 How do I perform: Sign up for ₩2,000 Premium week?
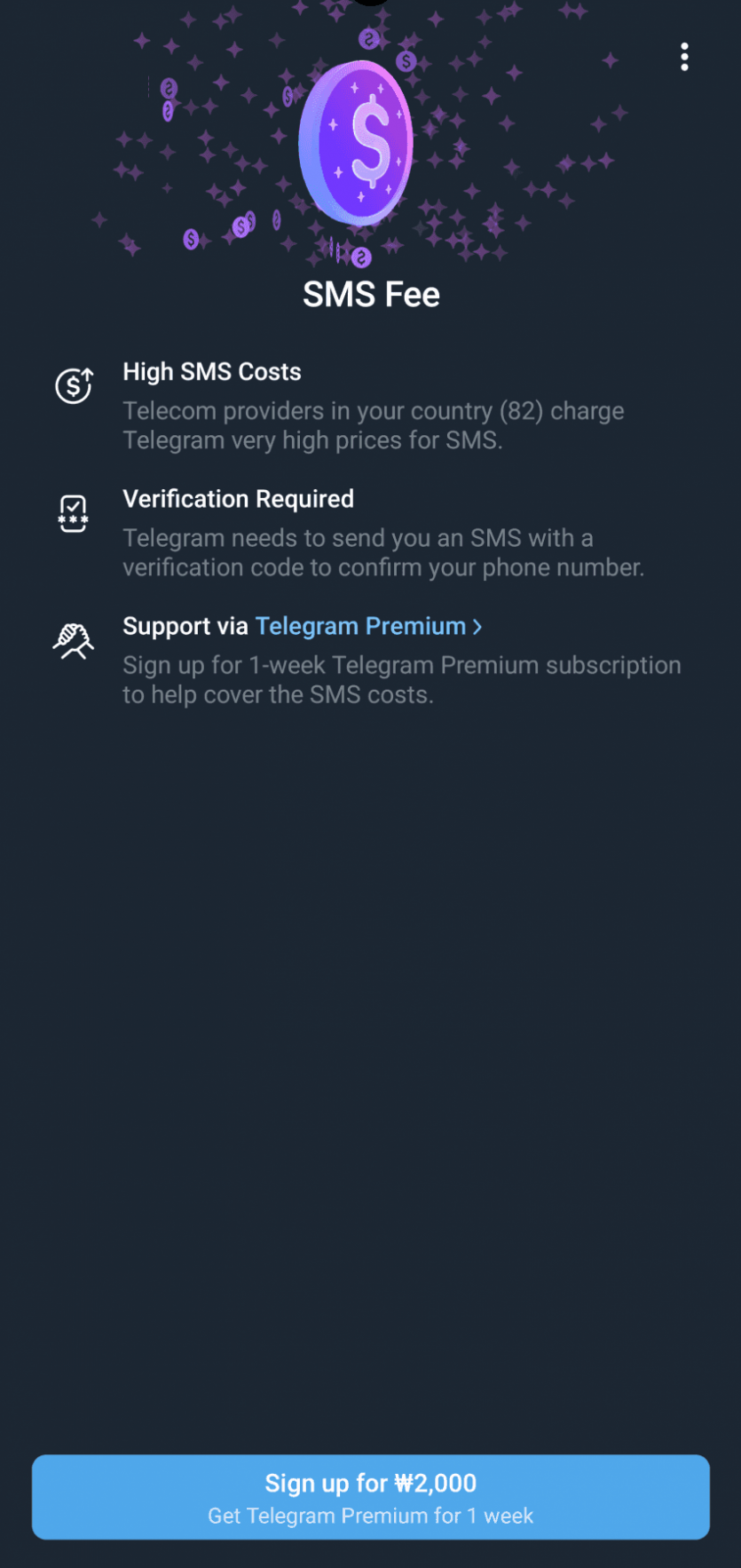click(371, 1496)
